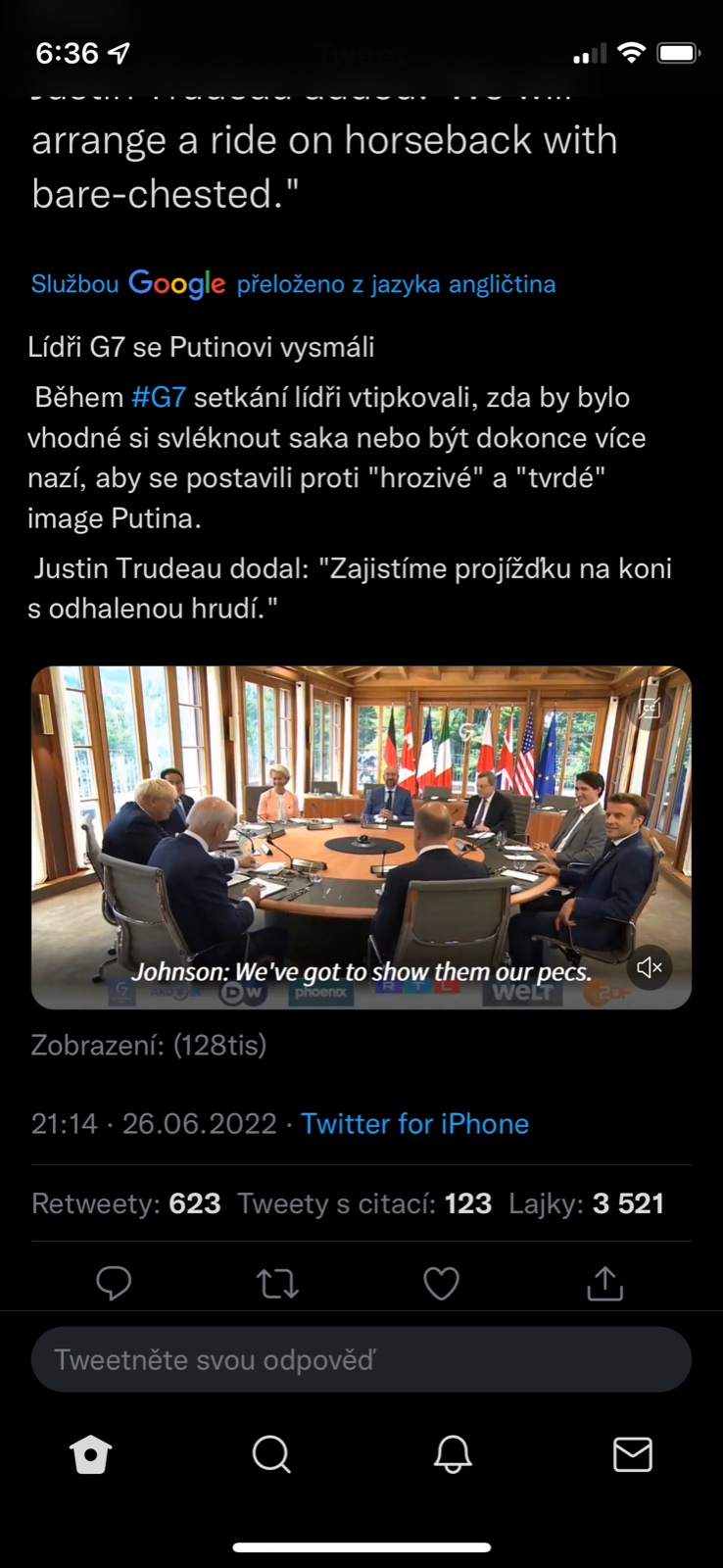The image size is (723, 1568).
Task: Reply to this tweet
Action: click(x=114, y=1282)
